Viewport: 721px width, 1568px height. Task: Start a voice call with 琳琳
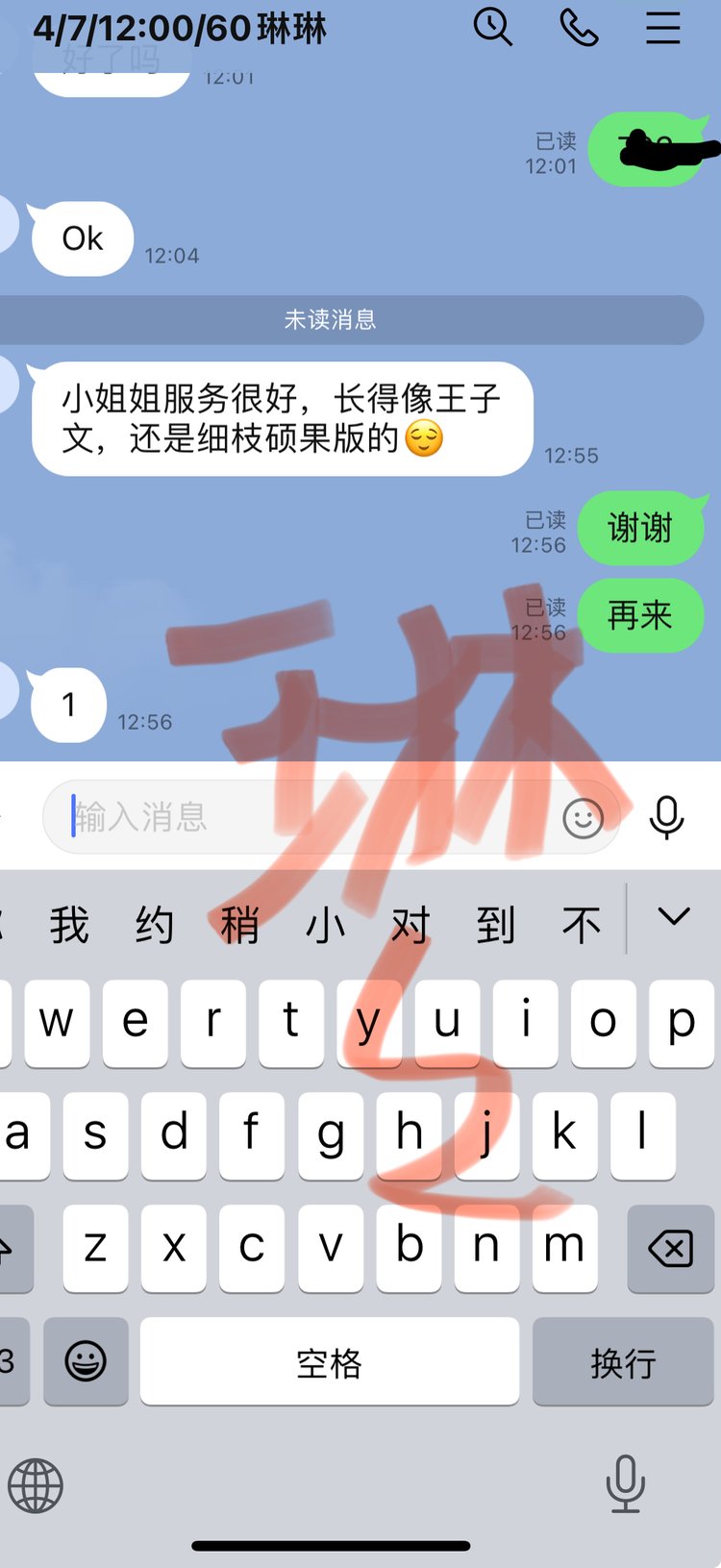click(579, 27)
